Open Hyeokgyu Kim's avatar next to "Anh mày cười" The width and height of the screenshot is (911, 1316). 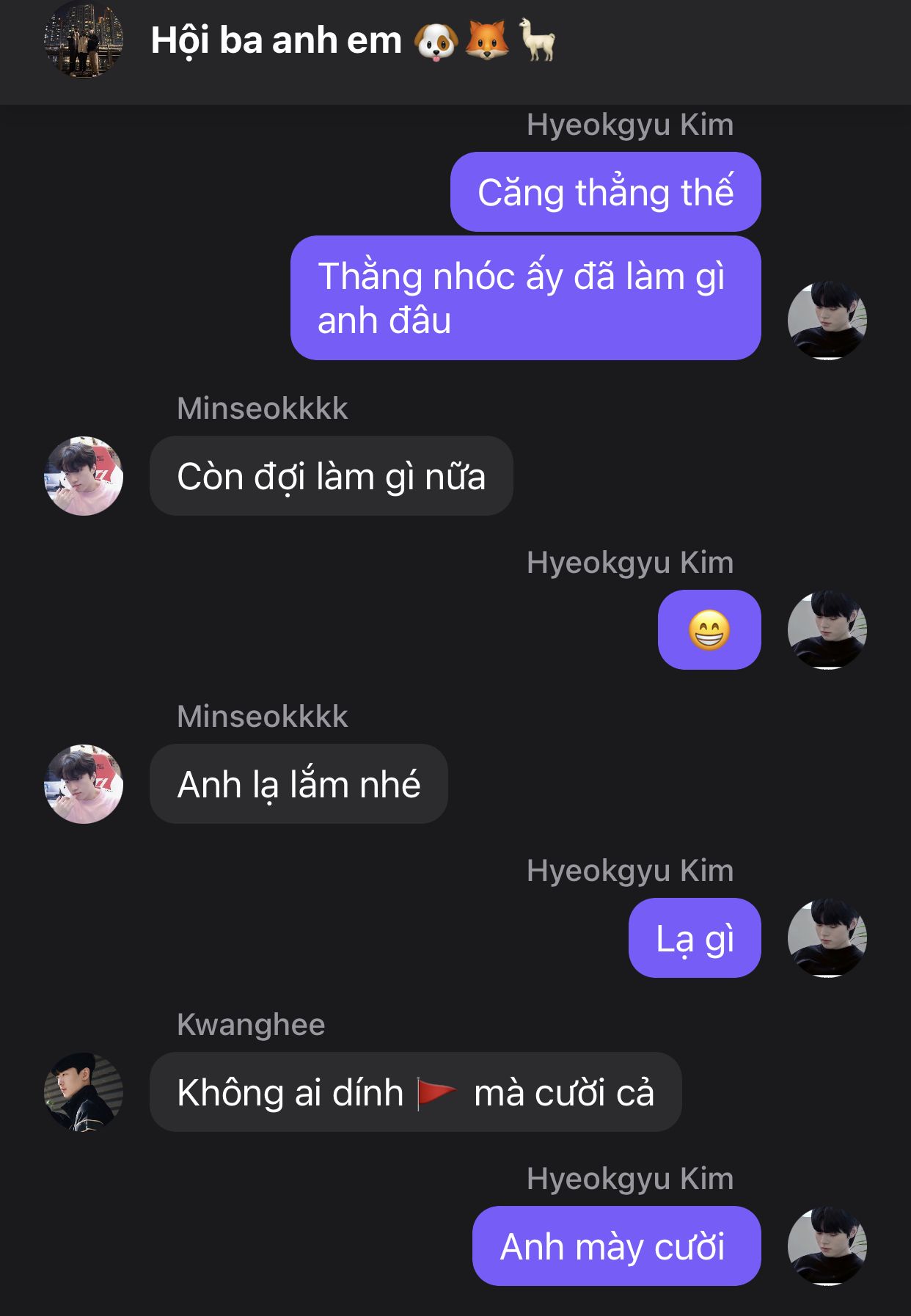(827, 1246)
